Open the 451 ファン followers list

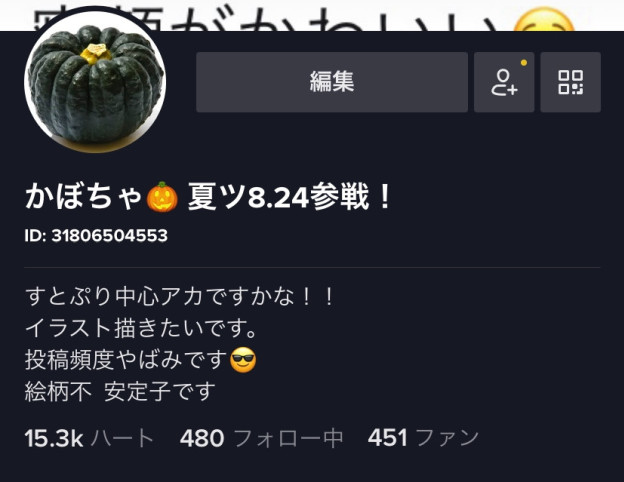[423, 438]
